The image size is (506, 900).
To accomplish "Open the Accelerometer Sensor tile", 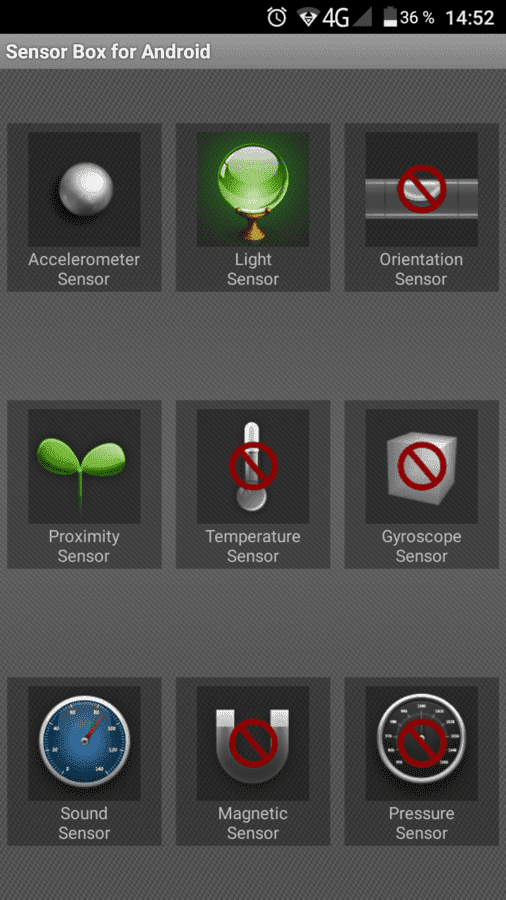I will [x=84, y=207].
